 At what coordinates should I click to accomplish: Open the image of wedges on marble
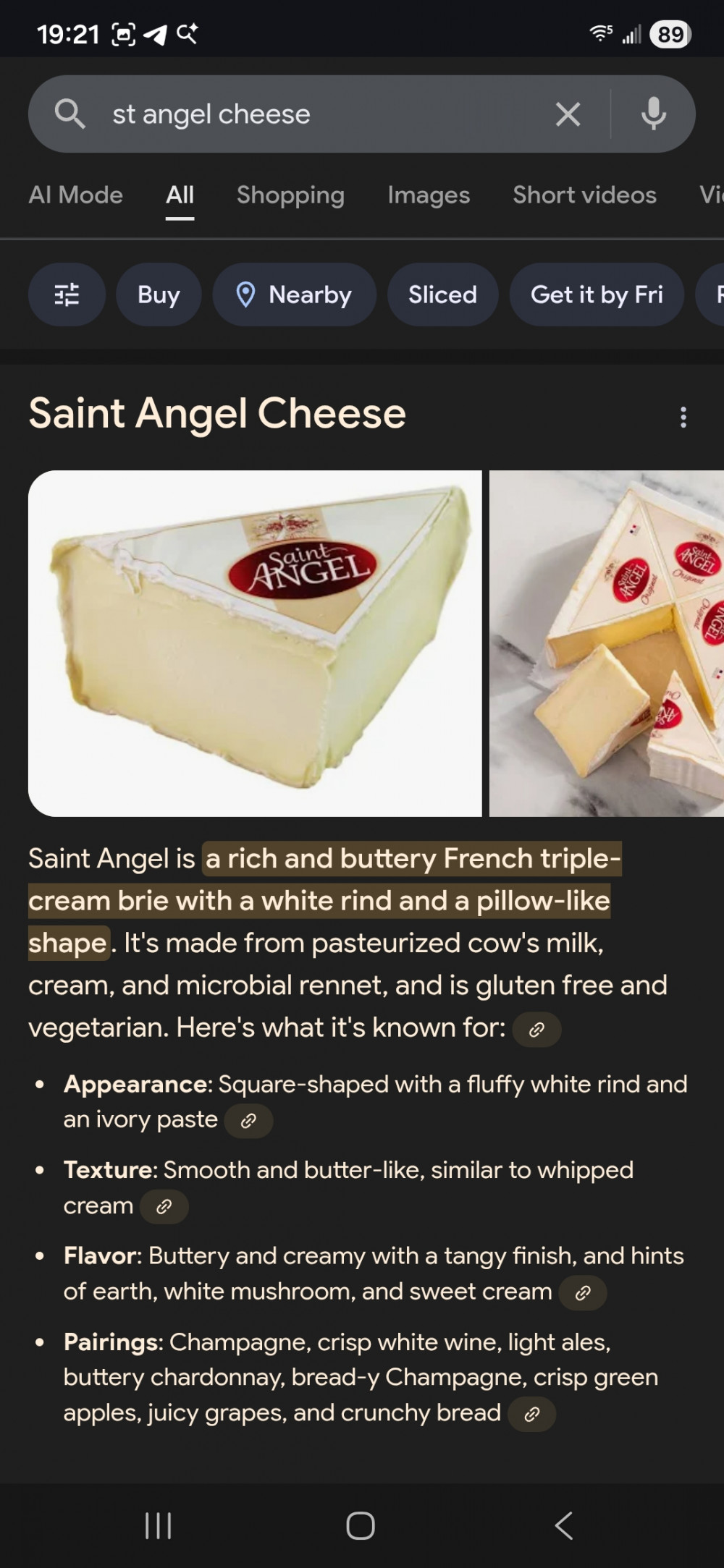pos(607,643)
